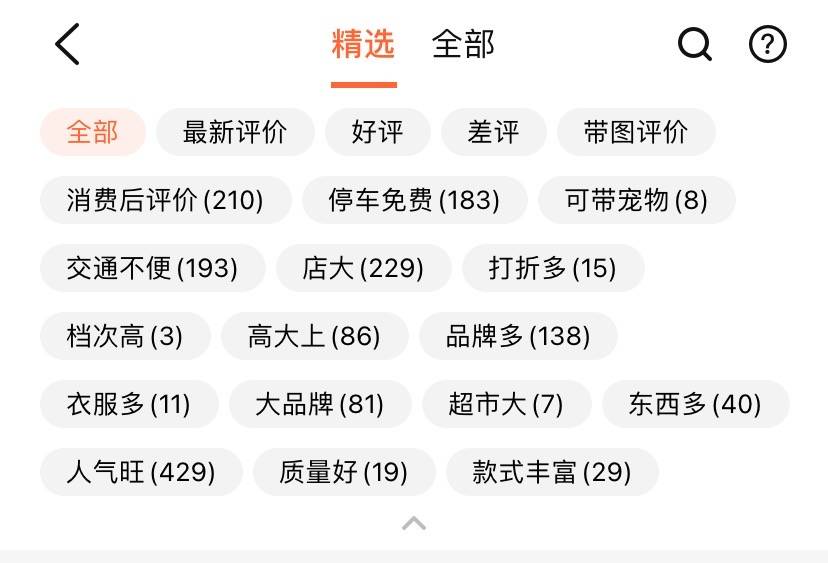Filter by 高大上 (86) tag

coord(314,336)
